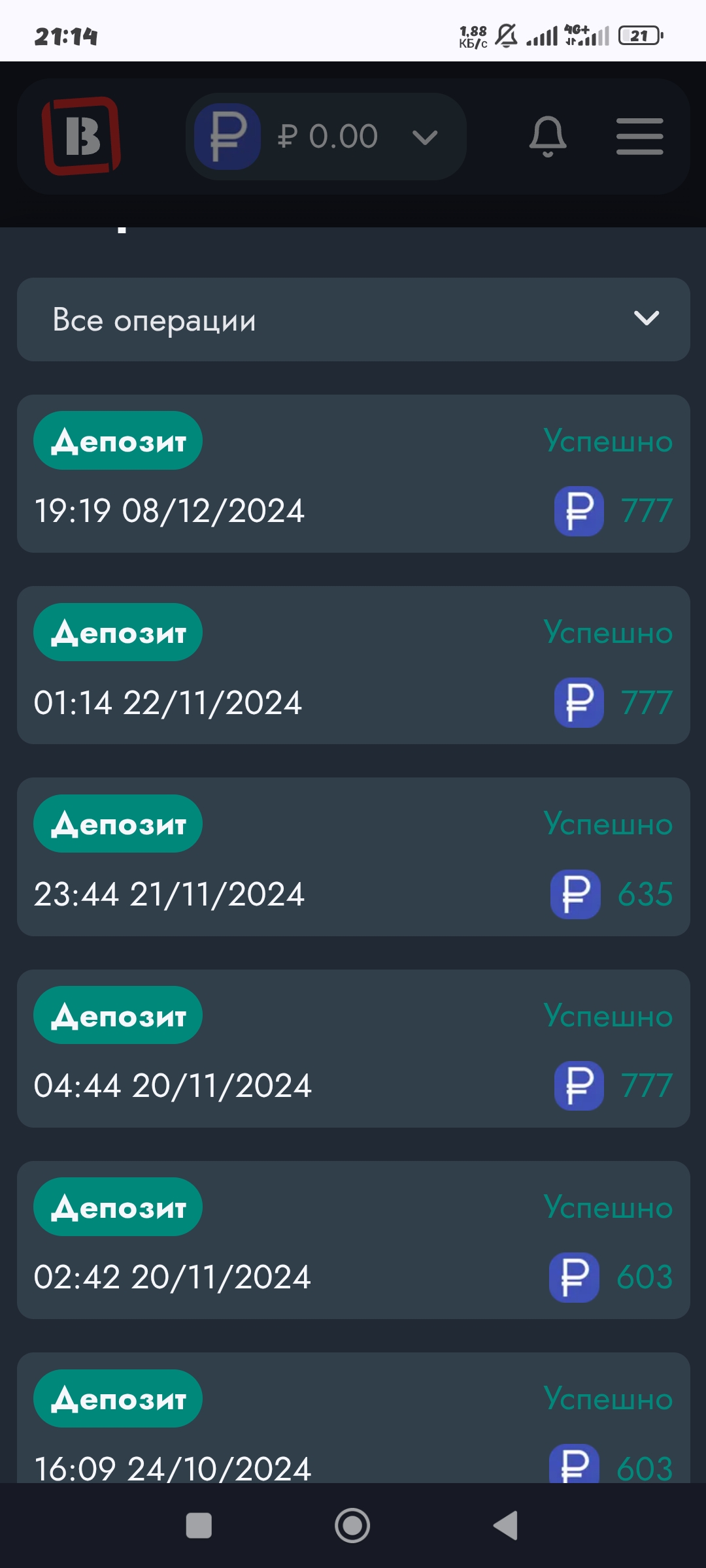706x1568 pixels.
Task: Expand the "Все операции" filter dropdown
Action: pyautogui.click(x=354, y=319)
